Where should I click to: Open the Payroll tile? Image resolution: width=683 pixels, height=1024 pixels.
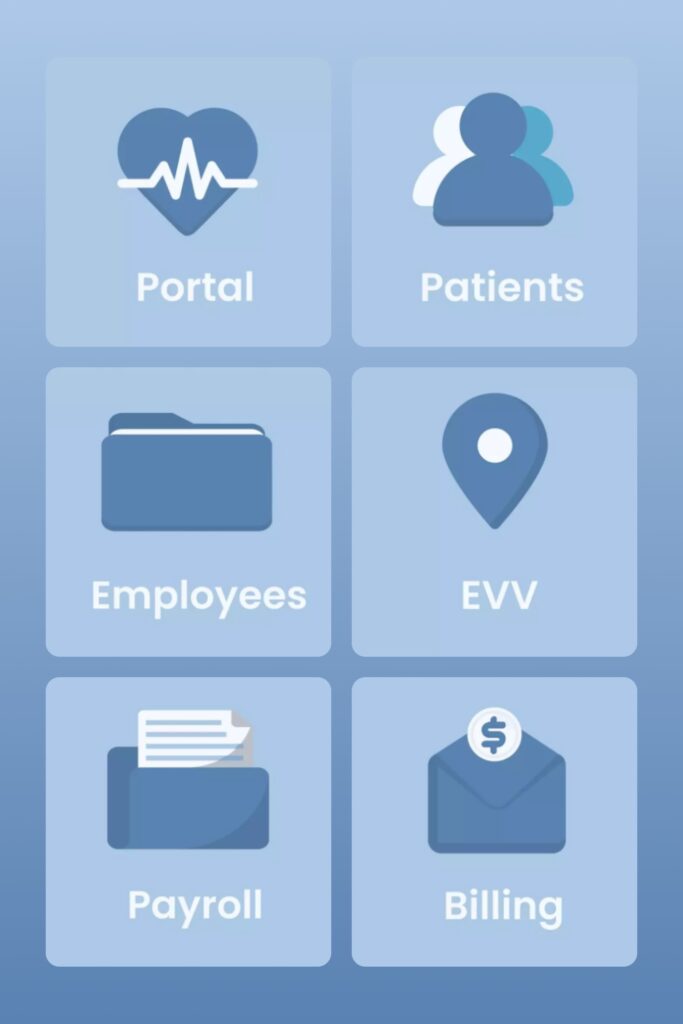(188, 822)
